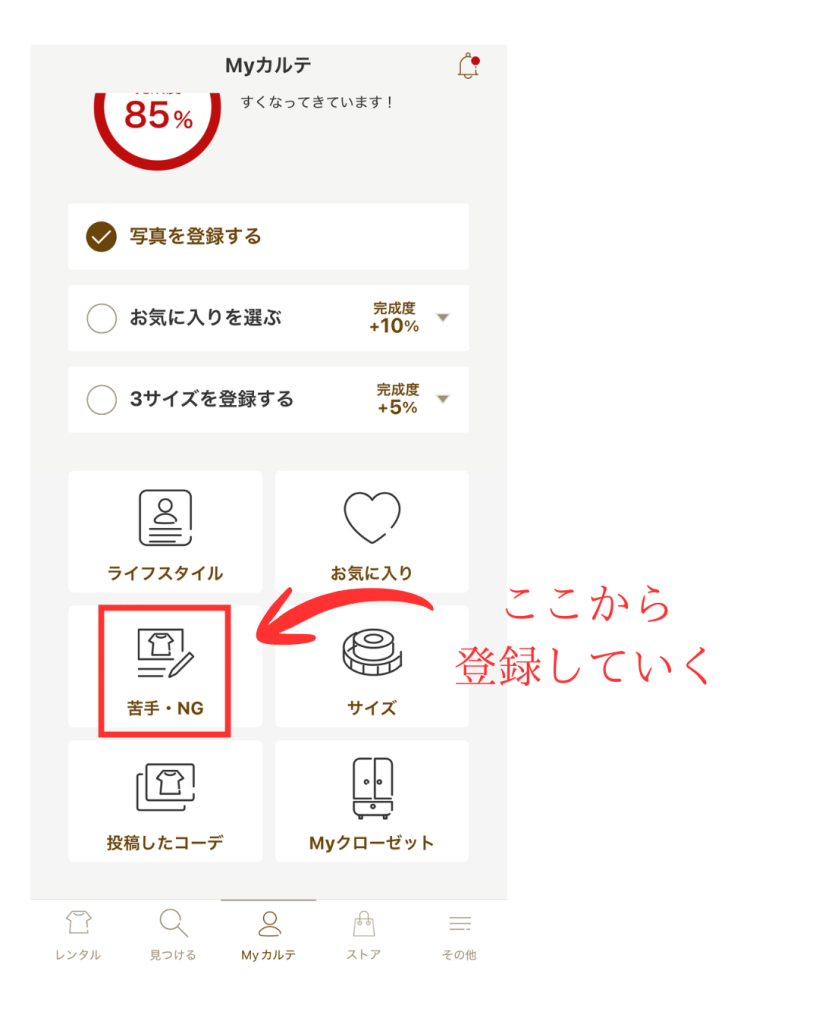Go to the ストア tab

click(x=363, y=935)
